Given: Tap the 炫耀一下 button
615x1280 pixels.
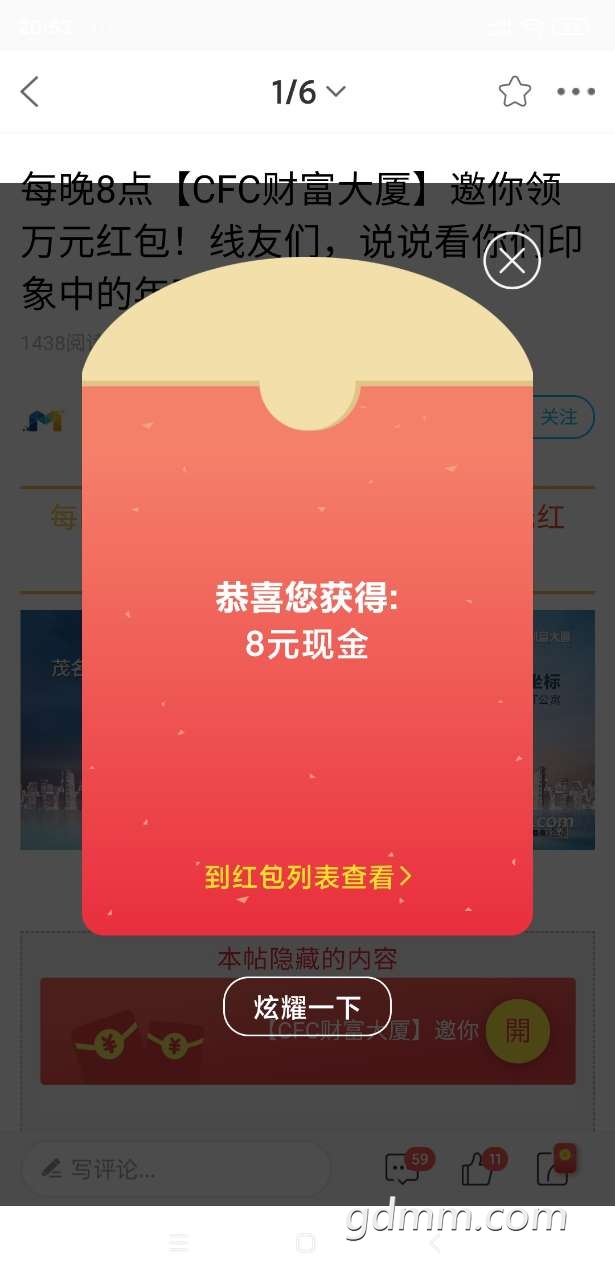Looking at the screenshot, I should point(307,1006).
